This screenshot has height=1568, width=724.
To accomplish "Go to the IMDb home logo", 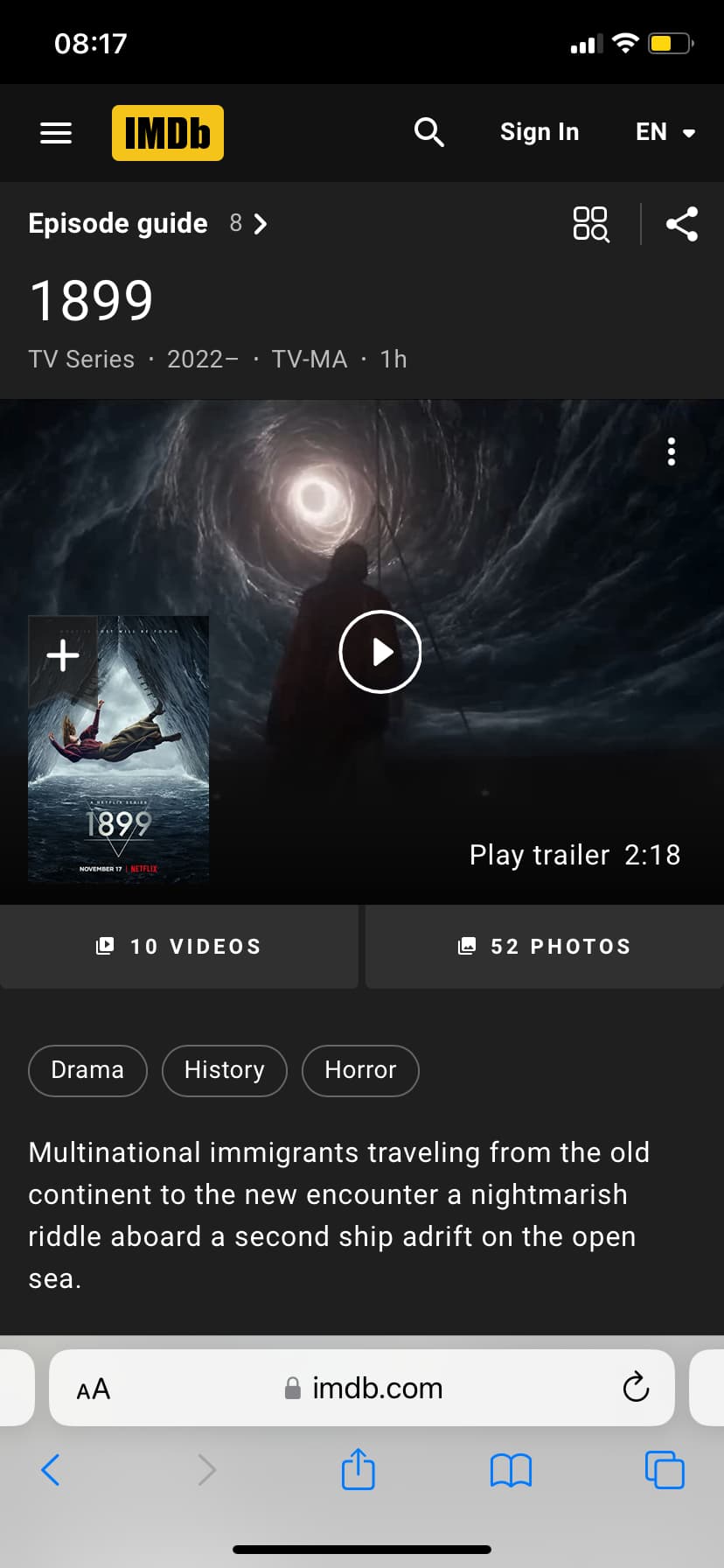I will click(168, 133).
